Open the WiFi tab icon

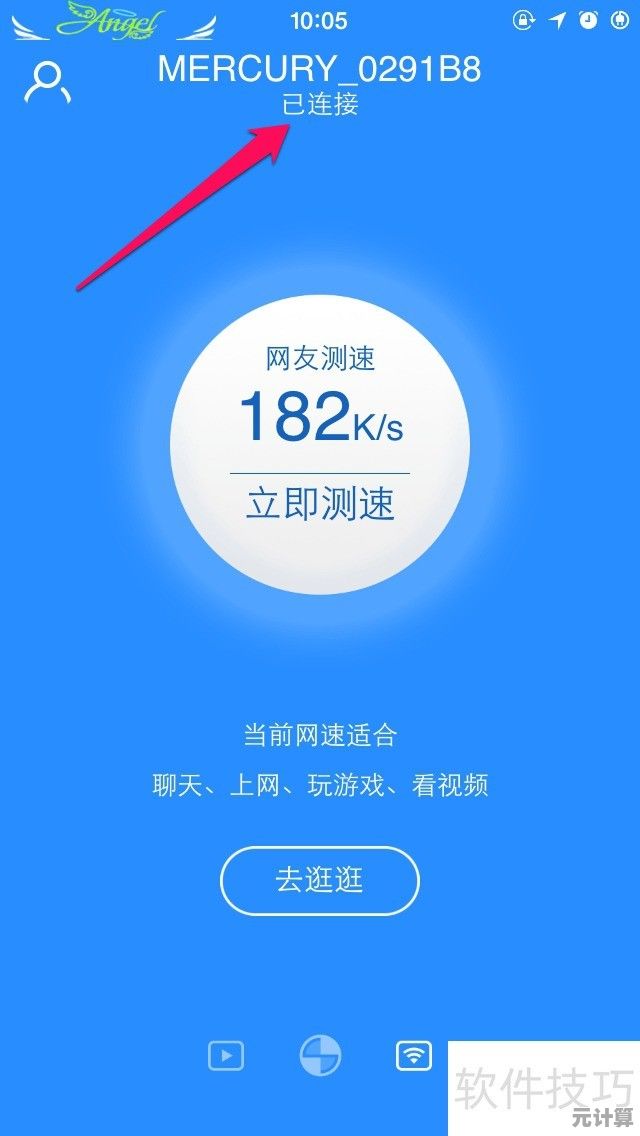point(414,1055)
